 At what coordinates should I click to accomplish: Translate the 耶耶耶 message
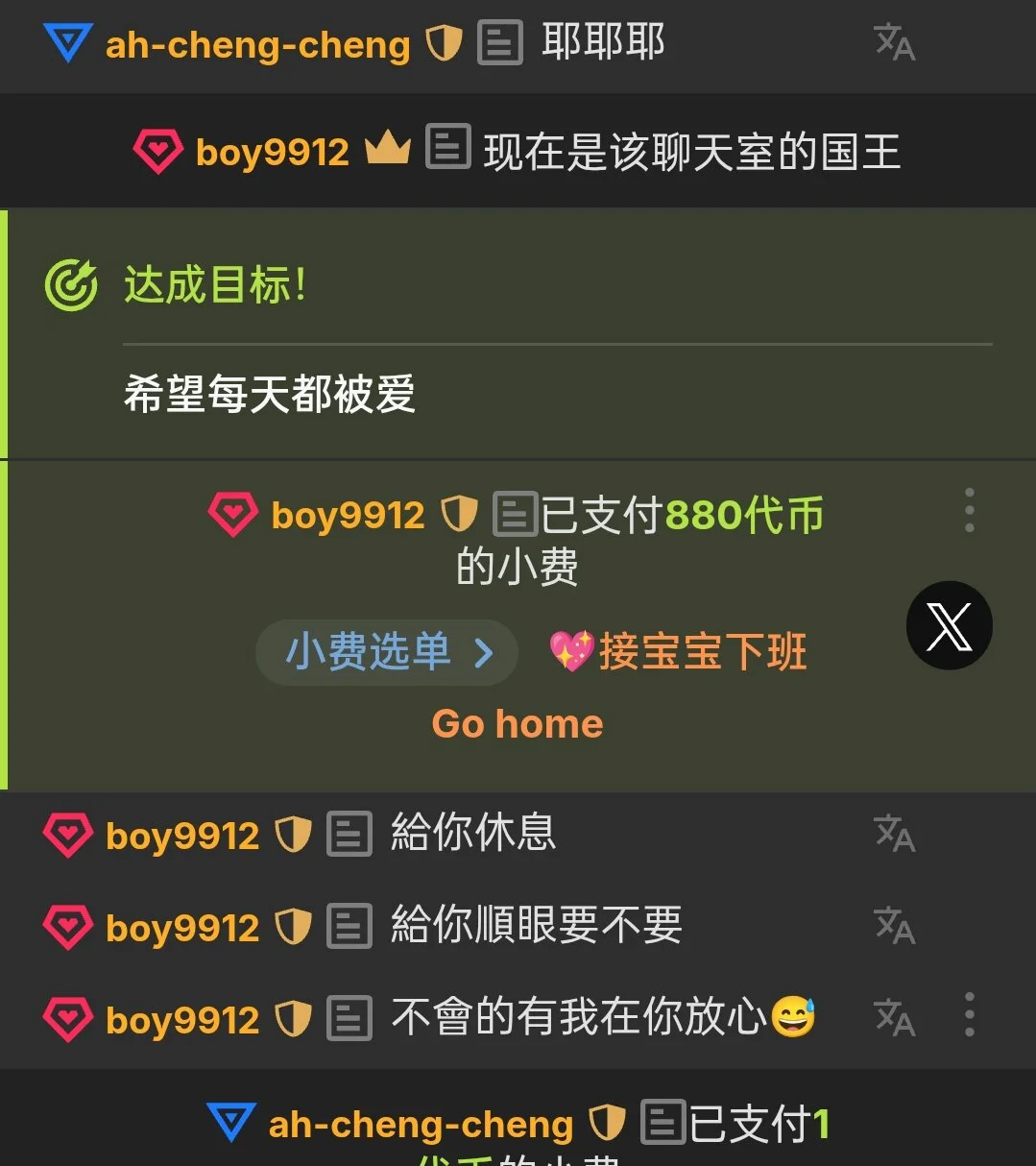click(894, 43)
